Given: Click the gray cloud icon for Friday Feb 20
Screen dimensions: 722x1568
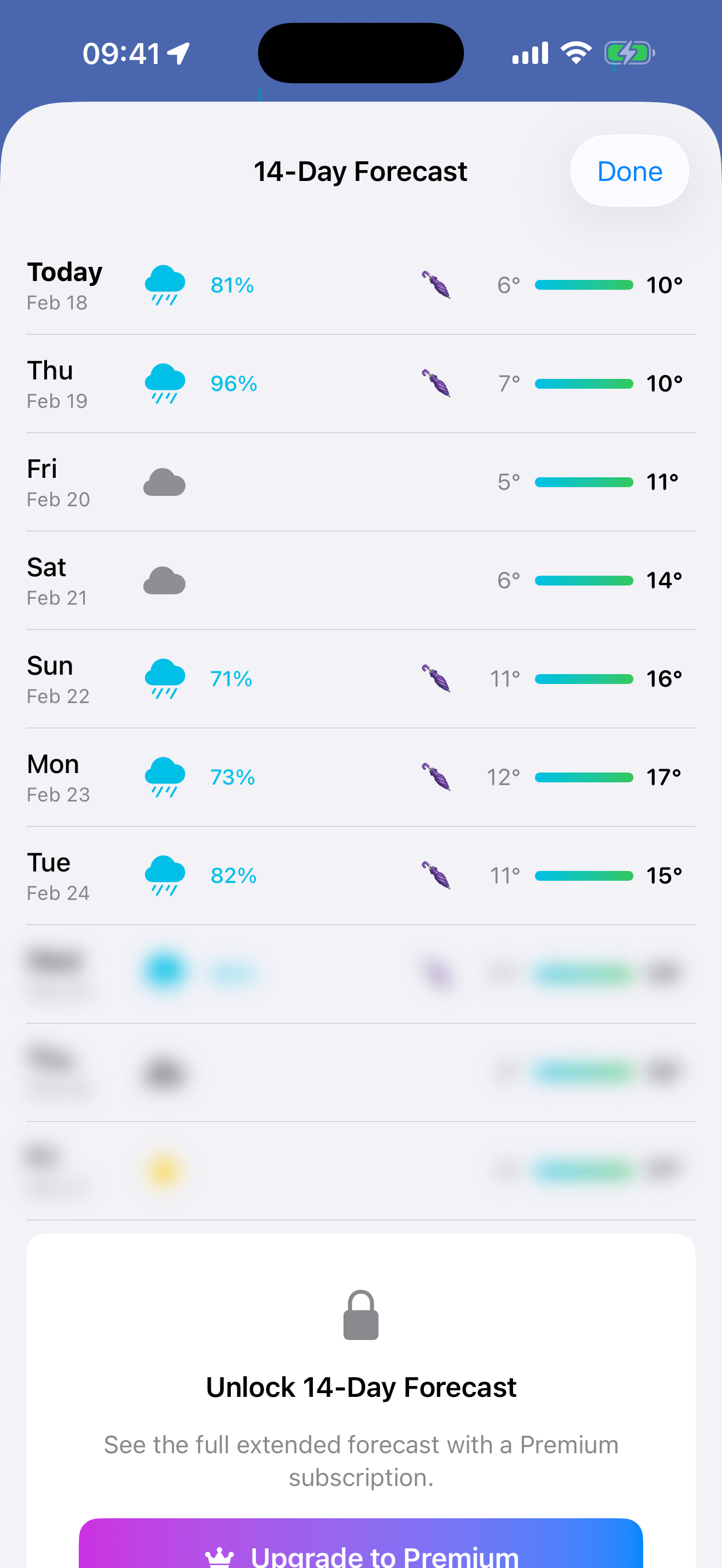Looking at the screenshot, I should [x=164, y=481].
